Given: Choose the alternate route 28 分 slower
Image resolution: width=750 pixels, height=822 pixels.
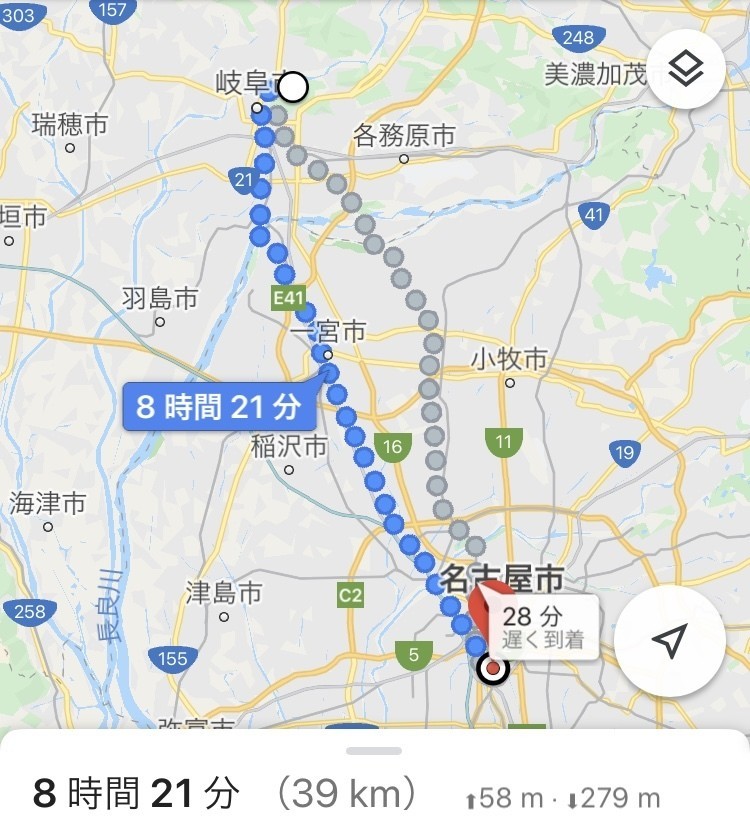Looking at the screenshot, I should 543,627.
